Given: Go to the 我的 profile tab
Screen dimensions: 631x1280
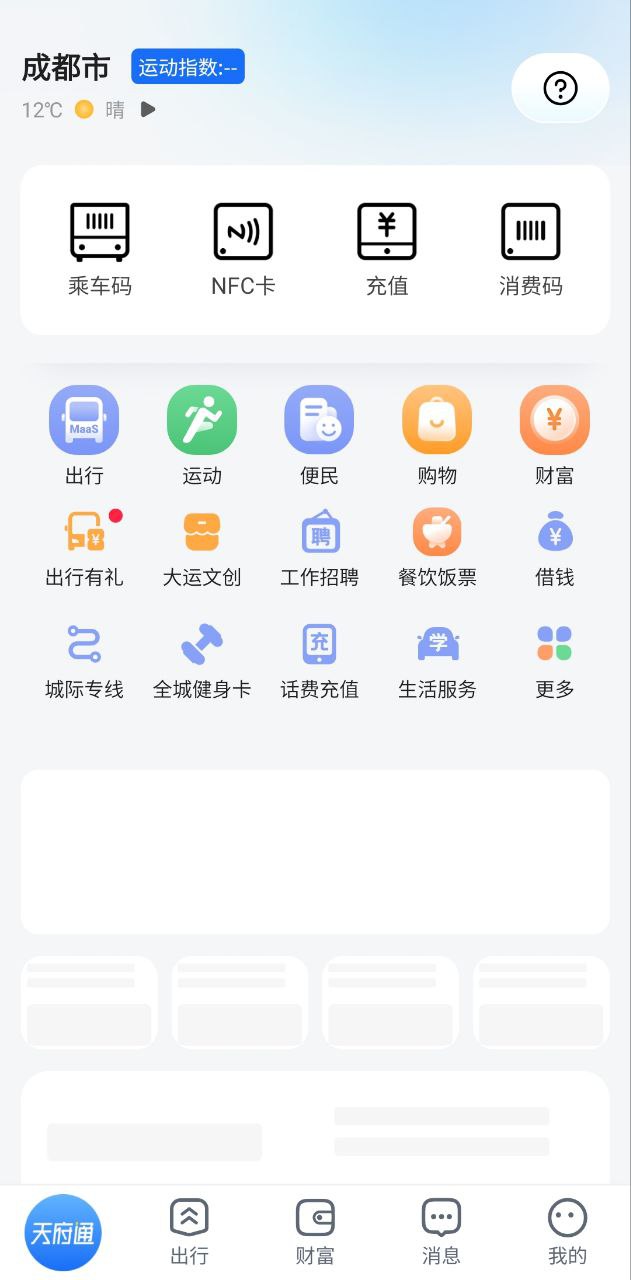Looking at the screenshot, I should (567, 1232).
